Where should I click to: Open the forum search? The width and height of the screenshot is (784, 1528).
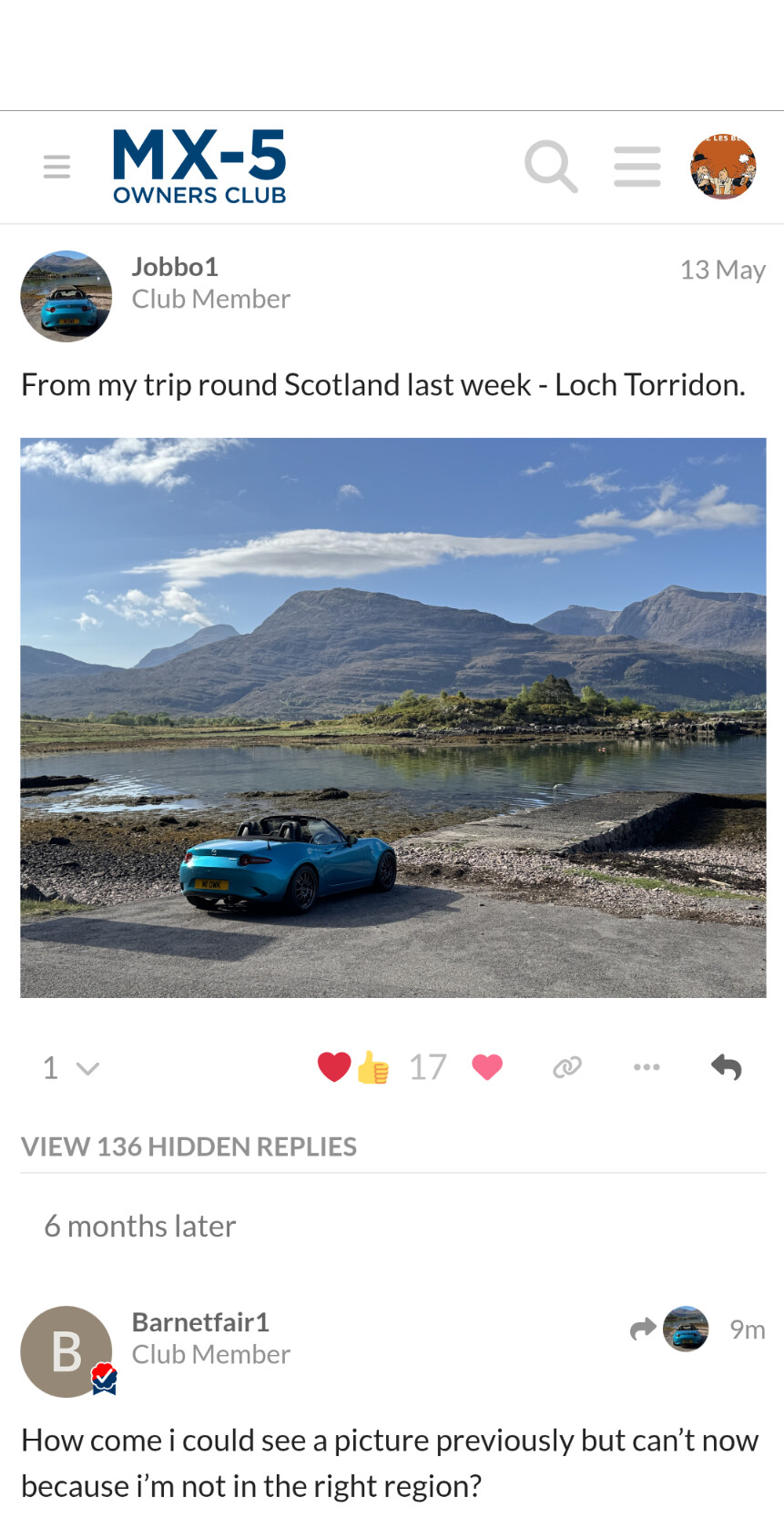click(x=551, y=167)
